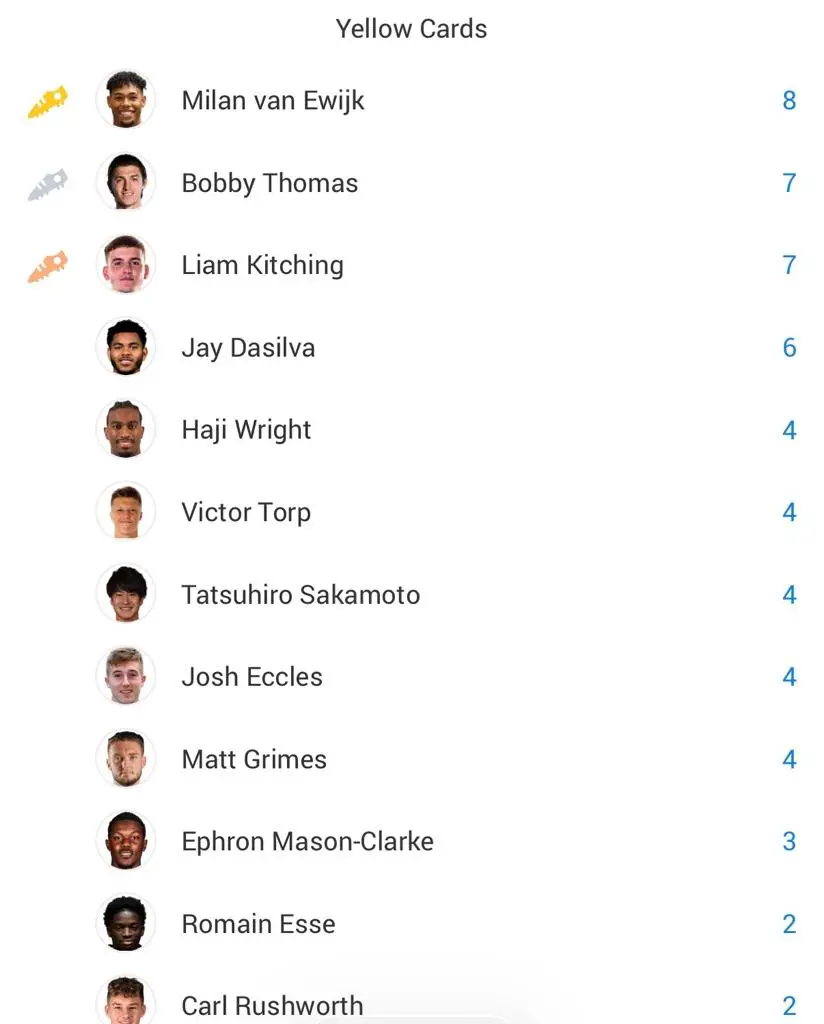
Task: View Jay Dasilva's details
Action: point(248,348)
